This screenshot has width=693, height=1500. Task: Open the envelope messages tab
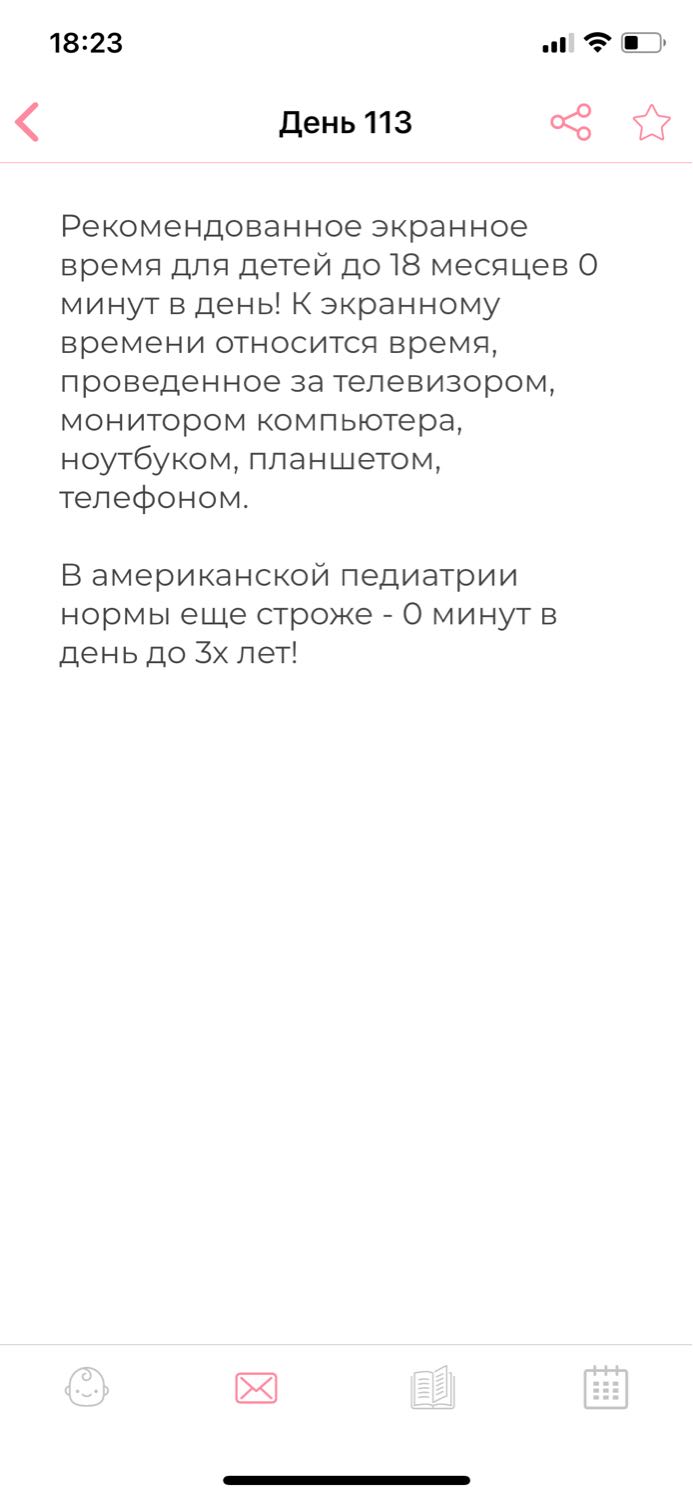pos(256,1388)
